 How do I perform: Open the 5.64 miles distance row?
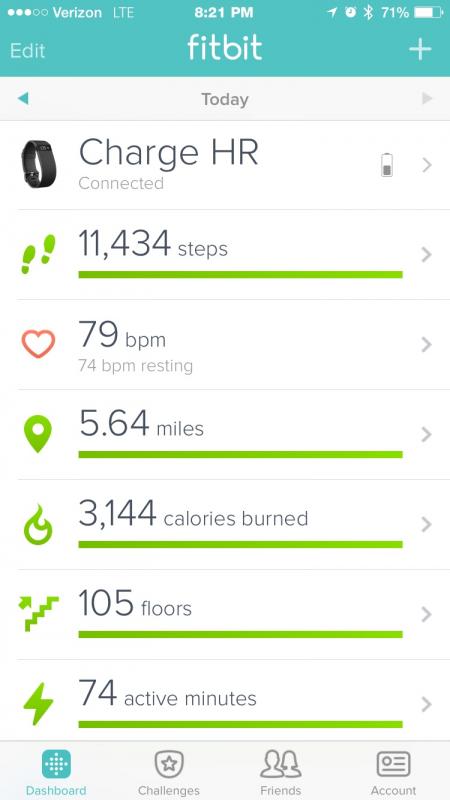(225, 434)
